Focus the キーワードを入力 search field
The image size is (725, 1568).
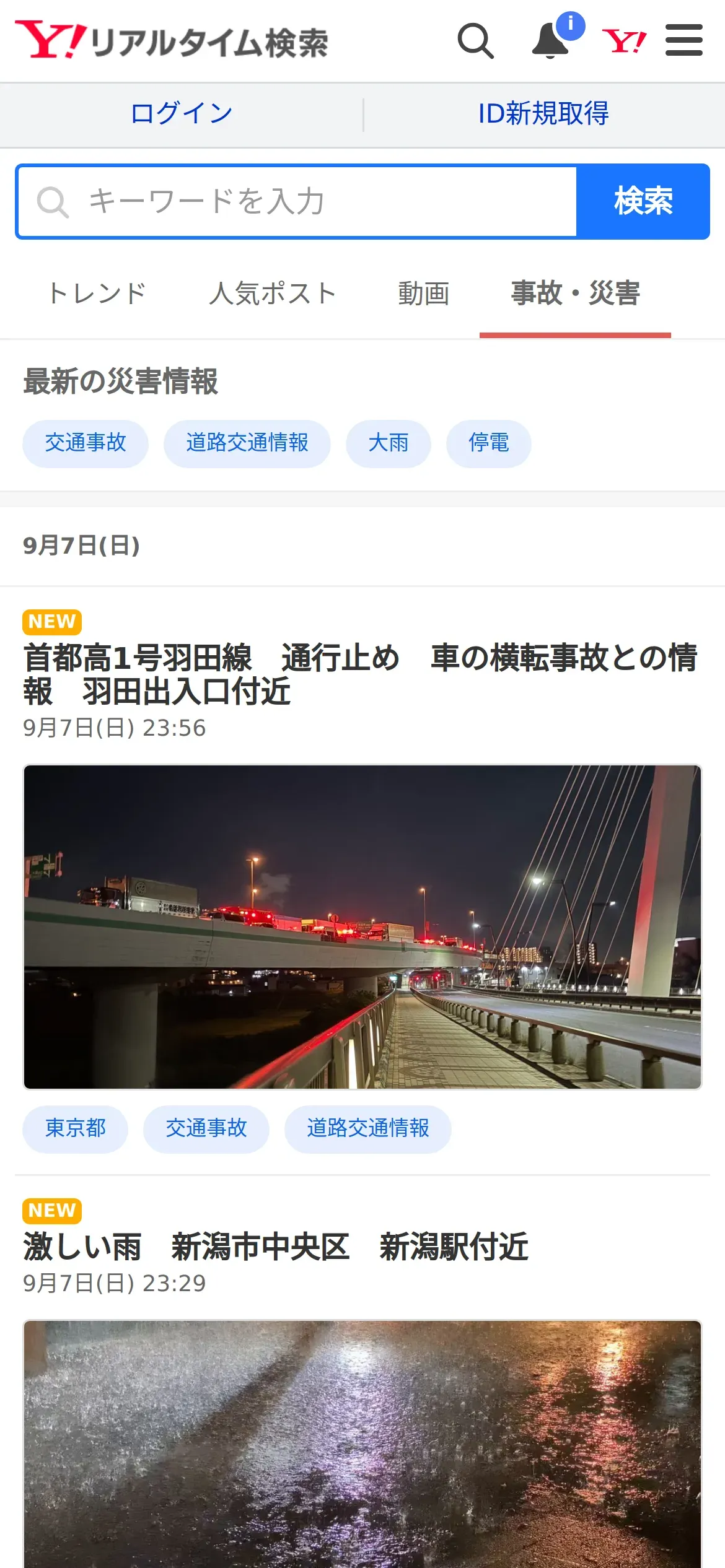tap(297, 202)
